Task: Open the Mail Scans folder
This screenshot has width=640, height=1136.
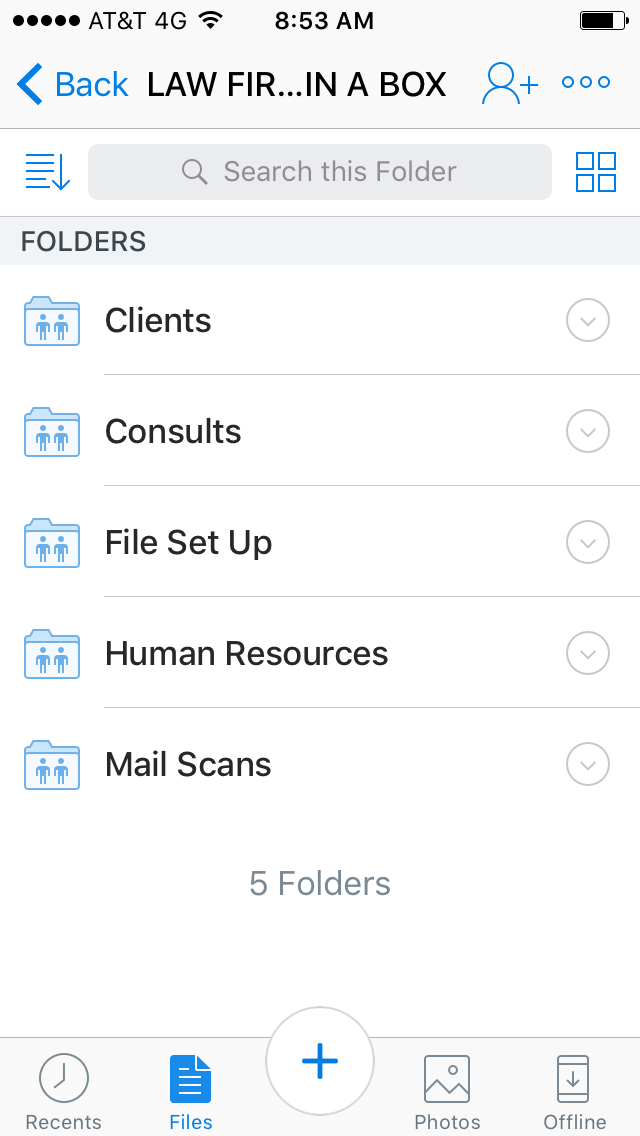Action: point(320,764)
